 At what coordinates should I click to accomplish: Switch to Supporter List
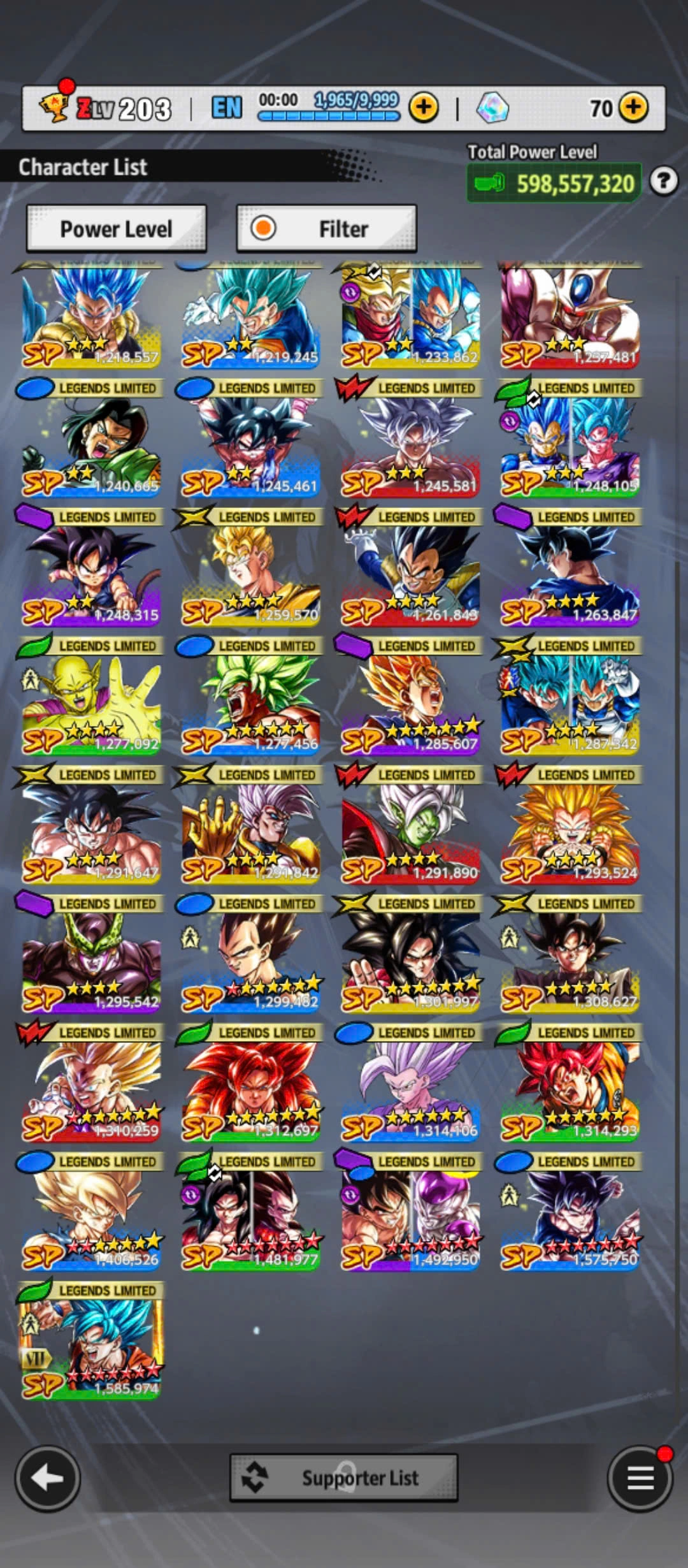tap(343, 1477)
